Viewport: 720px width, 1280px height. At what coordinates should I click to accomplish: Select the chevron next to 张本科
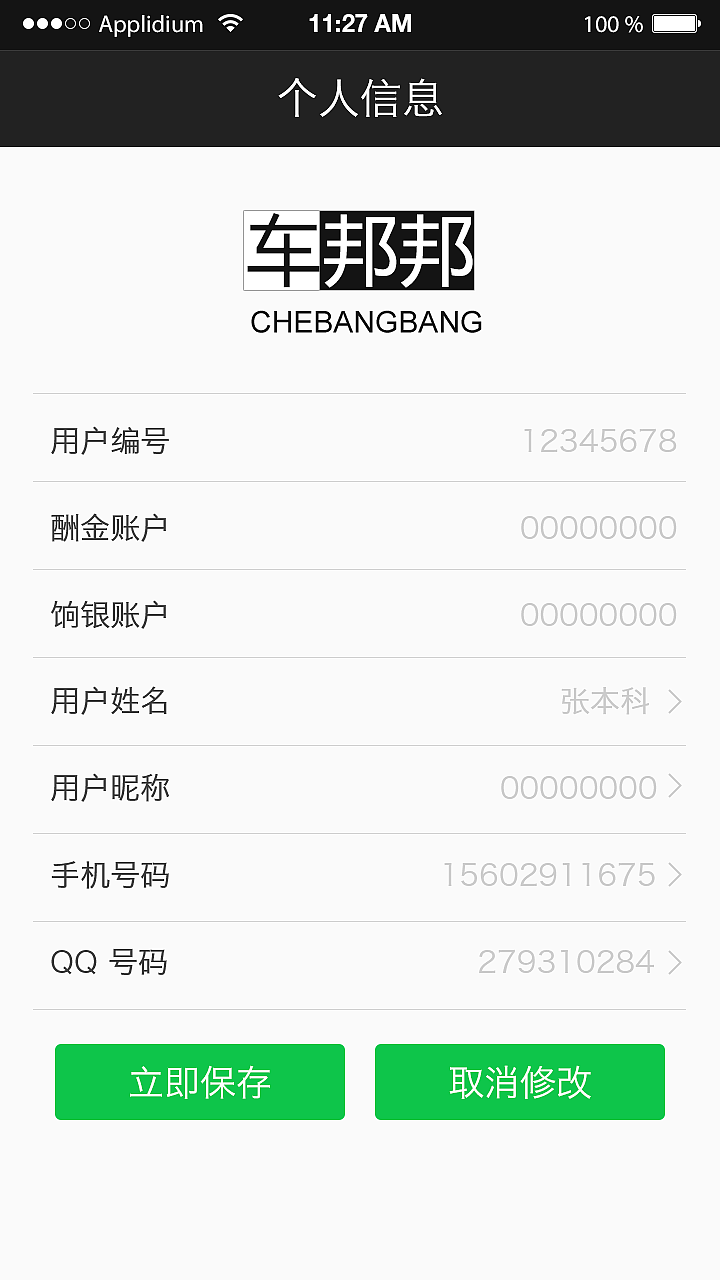tap(675, 702)
